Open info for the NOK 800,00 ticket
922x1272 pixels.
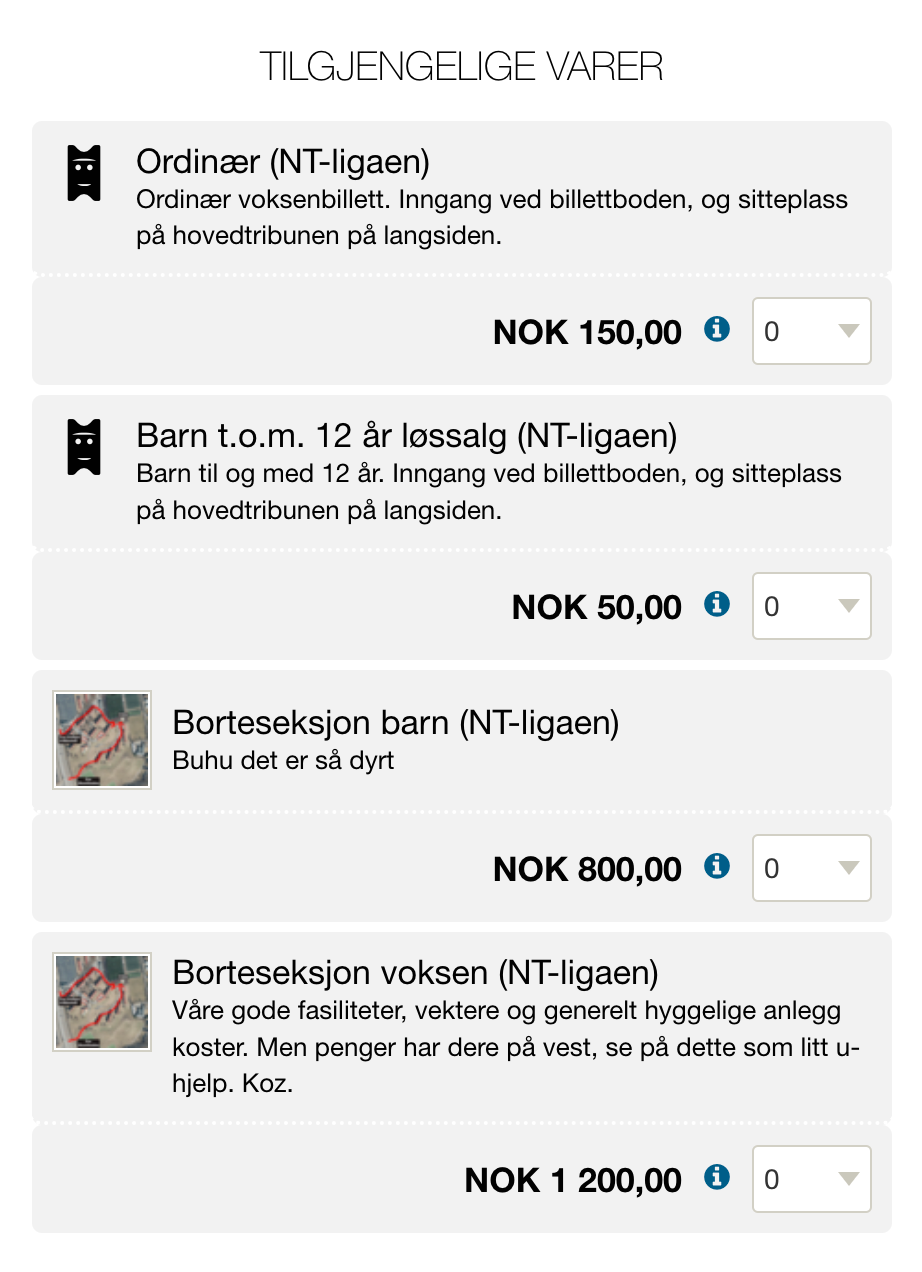point(716,865)
